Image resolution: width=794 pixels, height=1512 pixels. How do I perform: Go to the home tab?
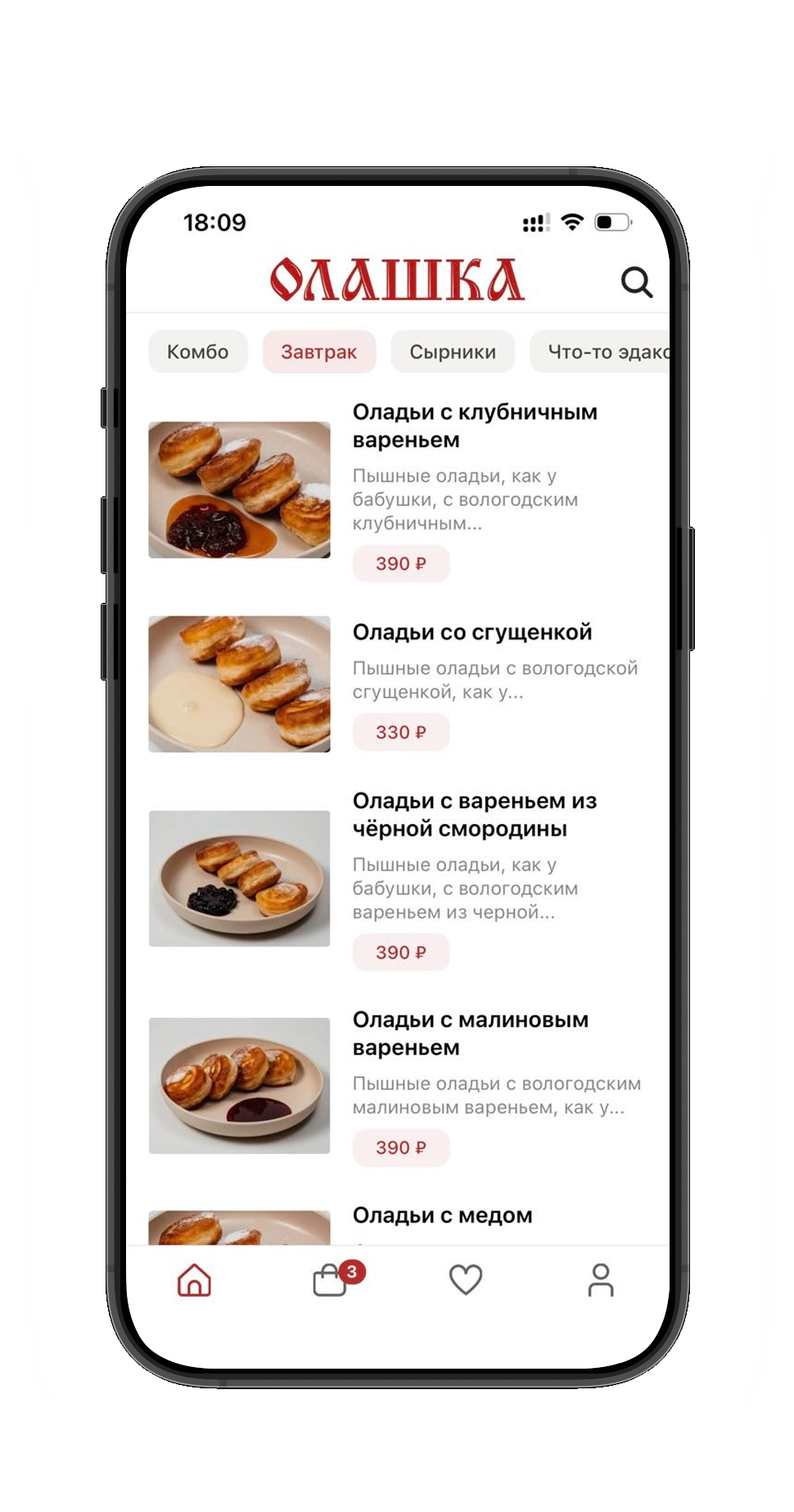point(194,1280)
